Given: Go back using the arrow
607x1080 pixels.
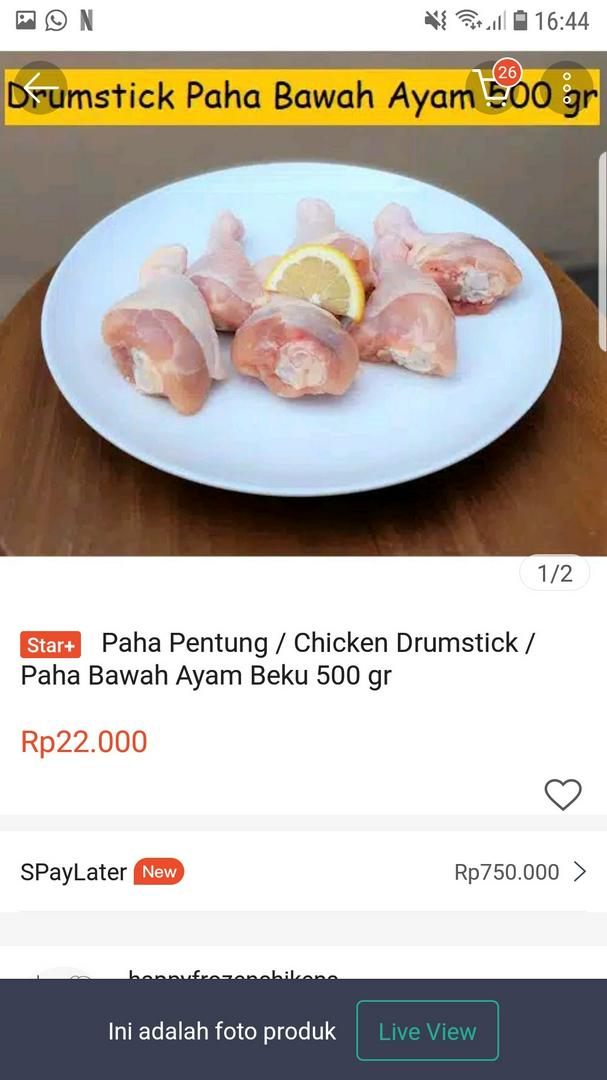Looking at the screenshot, I should pyautogui.click(x=41, y=88).
